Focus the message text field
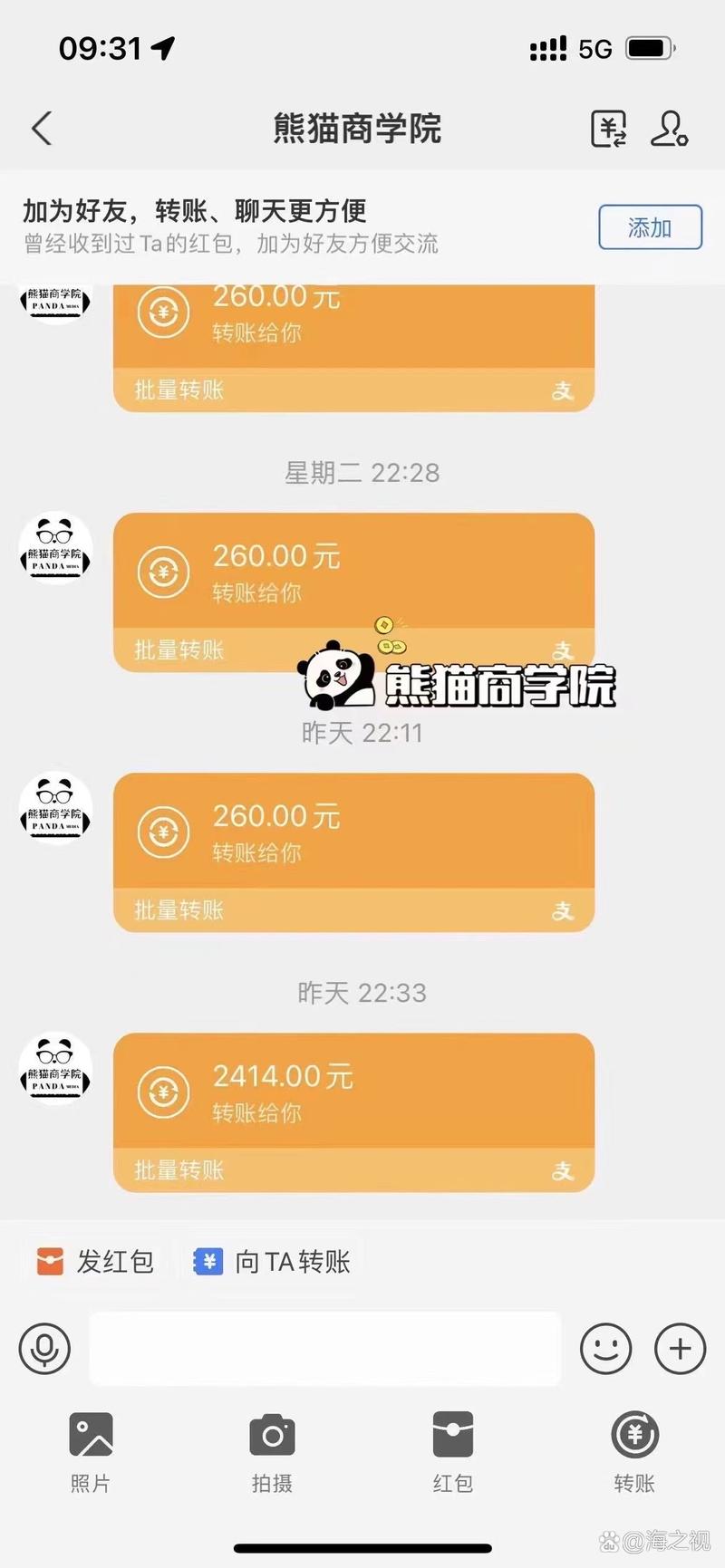This screenshot has height=1568, width=725. (324, 1349)
